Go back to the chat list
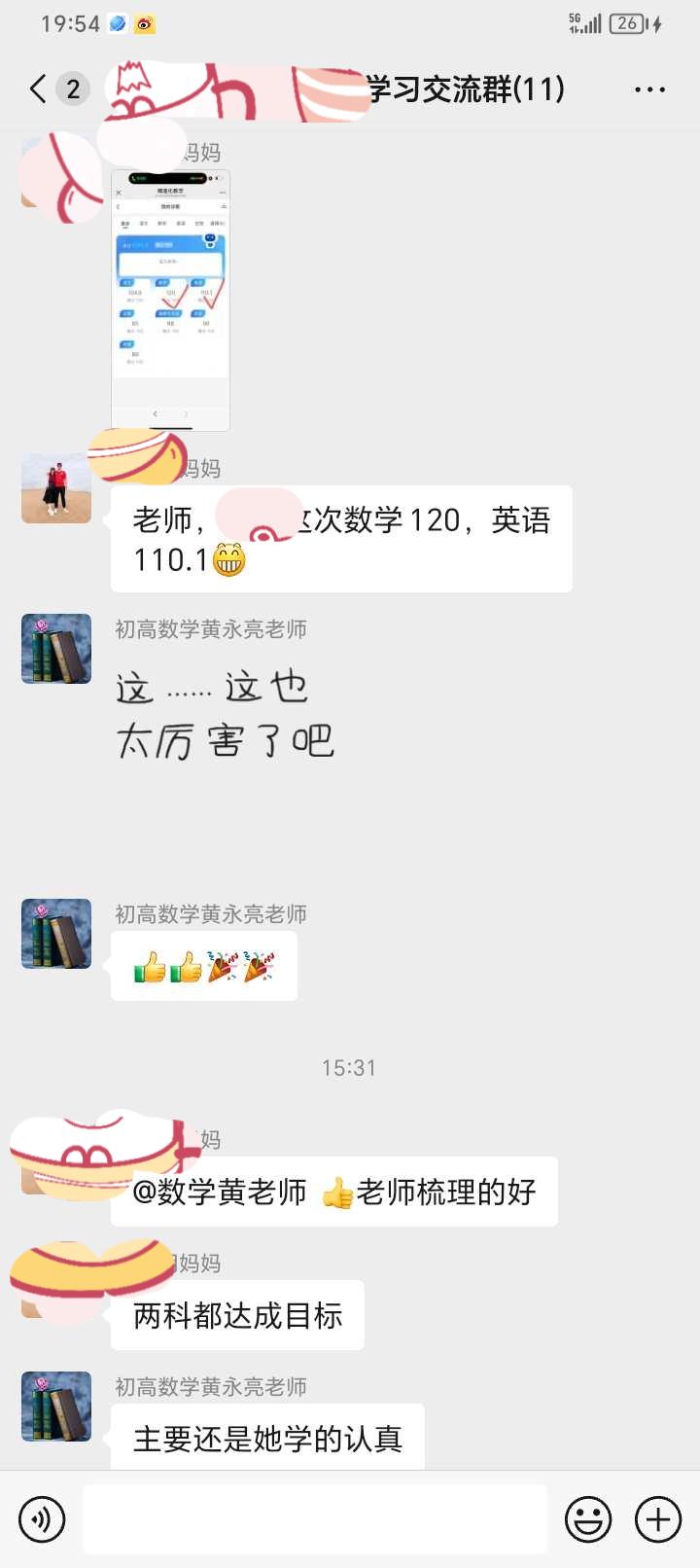The image size is (700, 1568). pyautogui.click(x=39, y=89)
